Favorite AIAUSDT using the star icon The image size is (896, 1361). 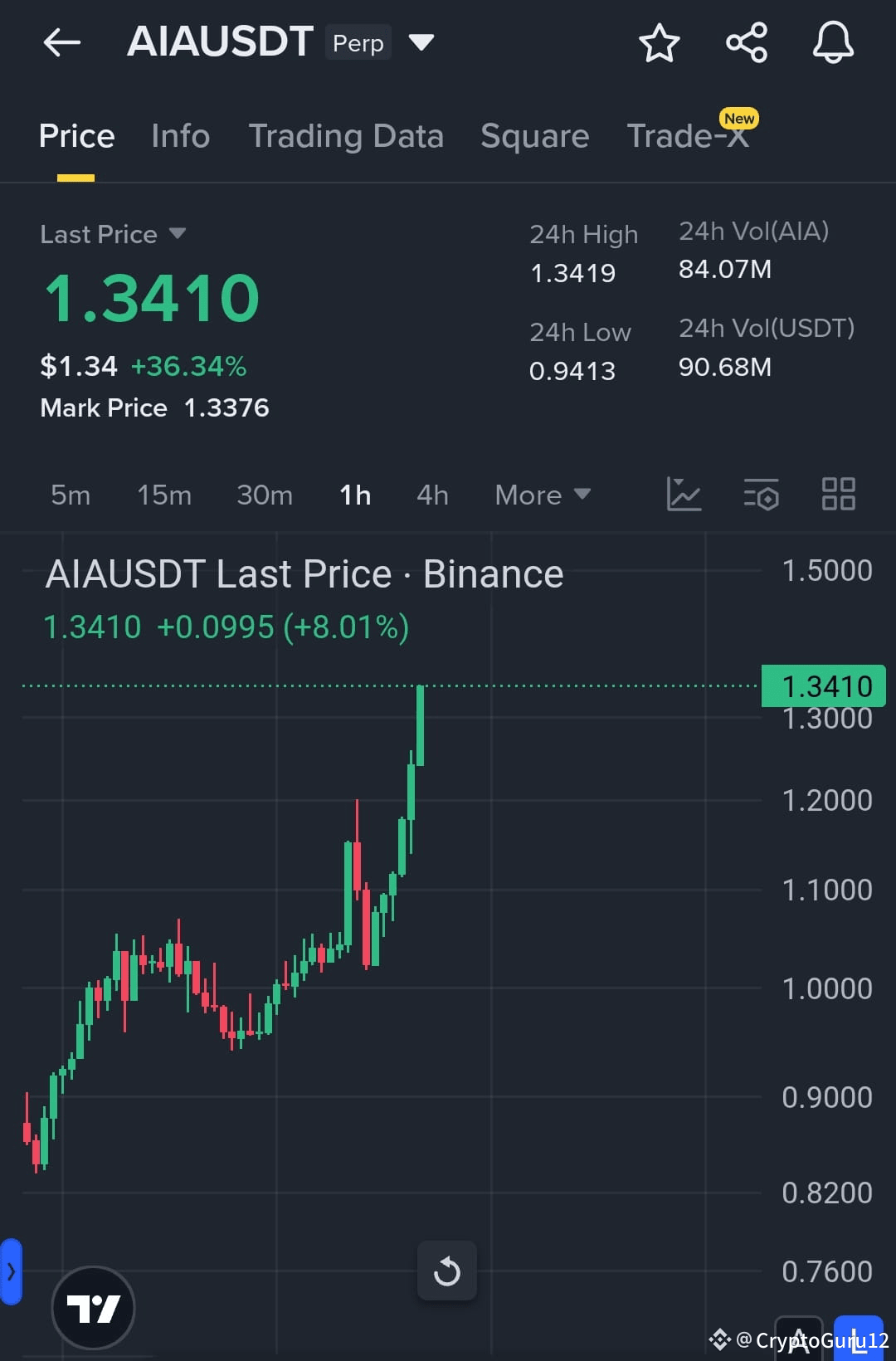pos(660,45)
